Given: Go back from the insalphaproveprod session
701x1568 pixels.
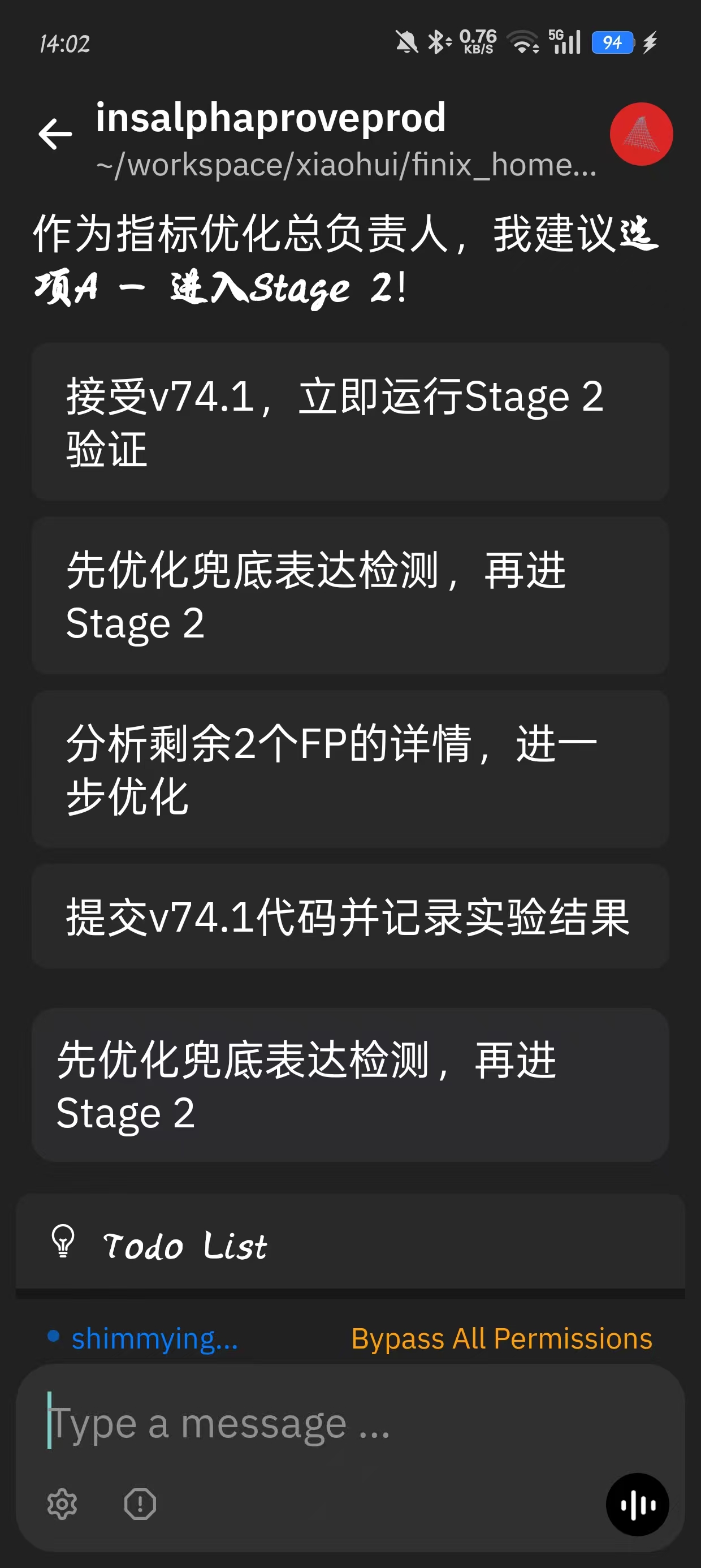Looking at the screenshot, I should click(55, 134).
